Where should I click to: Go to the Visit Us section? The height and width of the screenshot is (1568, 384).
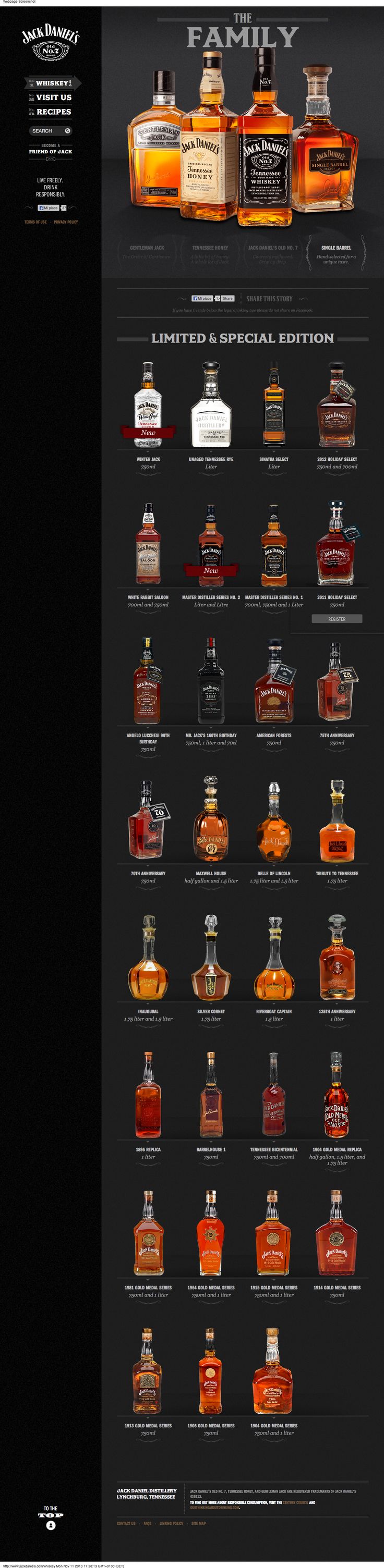(53, 97)
